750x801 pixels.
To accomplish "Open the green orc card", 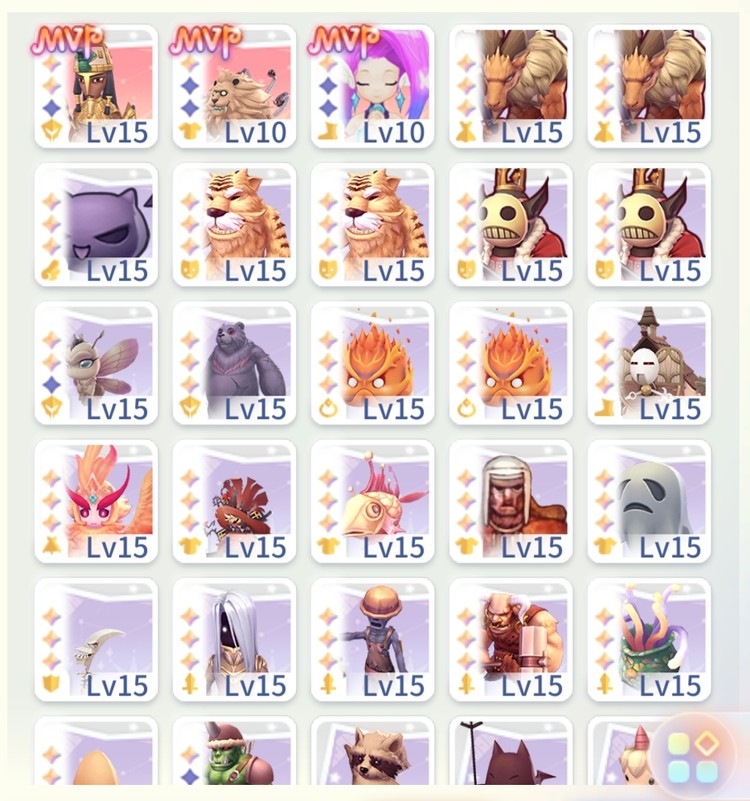I will pos(234,753).
